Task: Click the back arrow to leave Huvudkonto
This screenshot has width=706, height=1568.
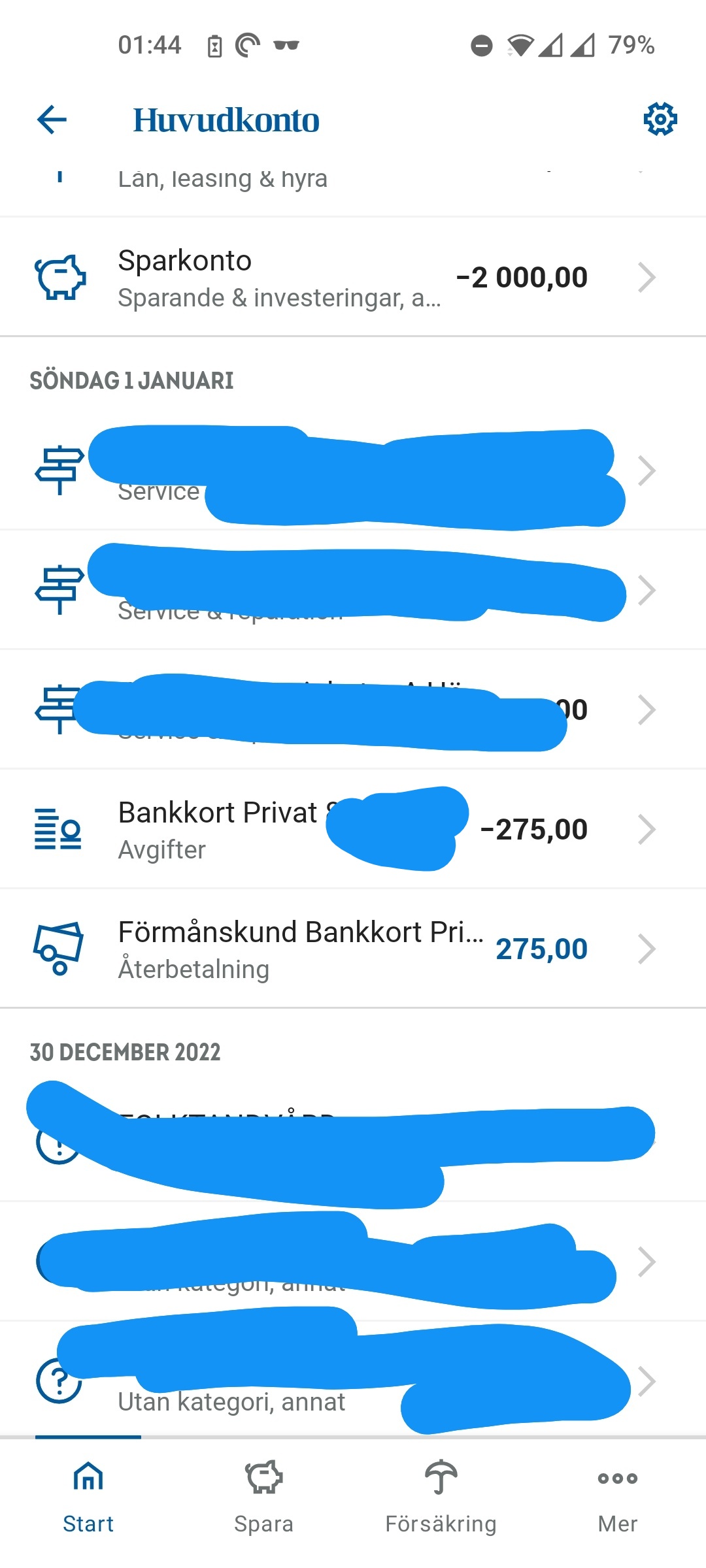Action: tap(50, 119)
